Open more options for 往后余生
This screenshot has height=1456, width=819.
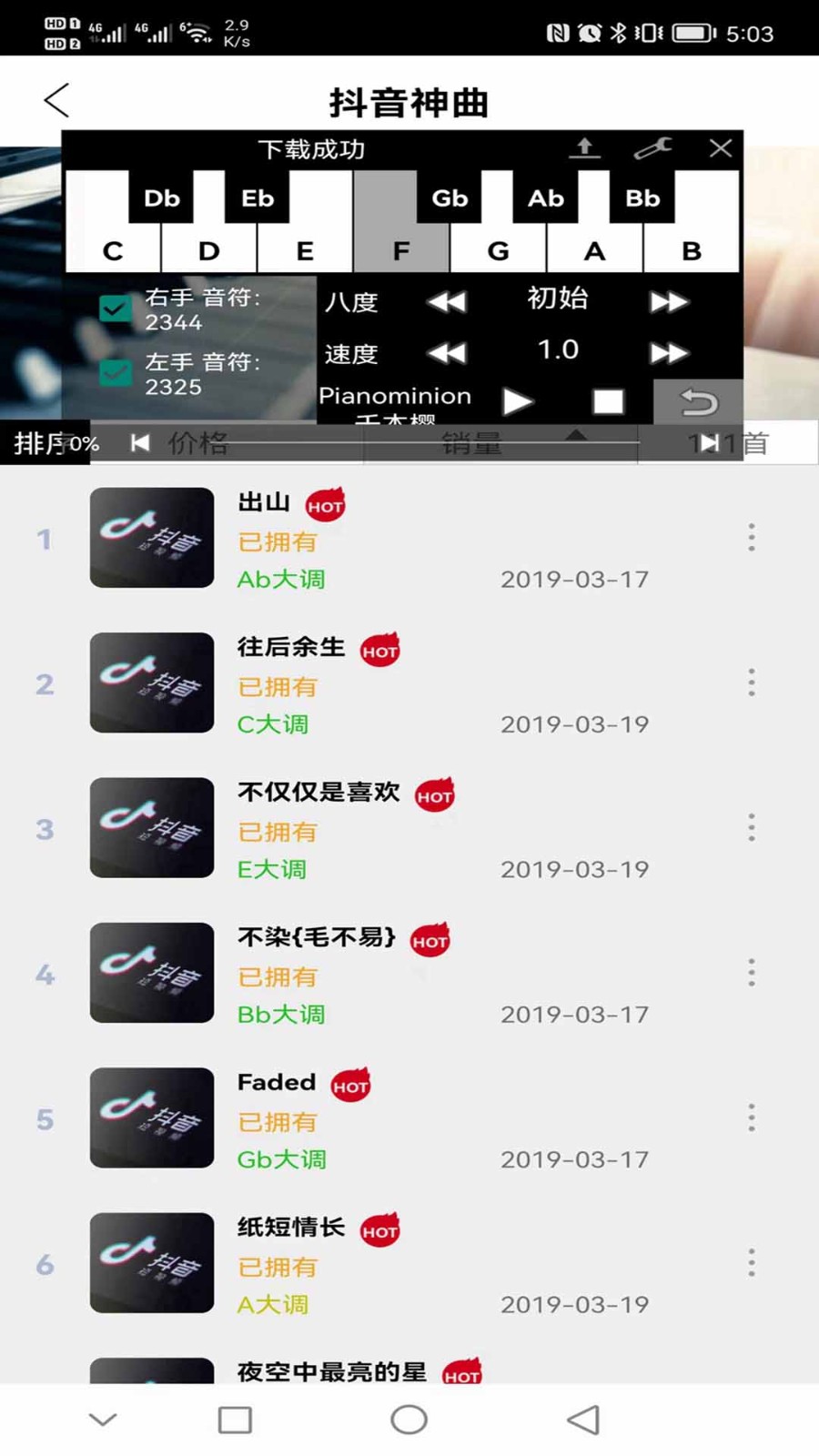click(752, 682)
